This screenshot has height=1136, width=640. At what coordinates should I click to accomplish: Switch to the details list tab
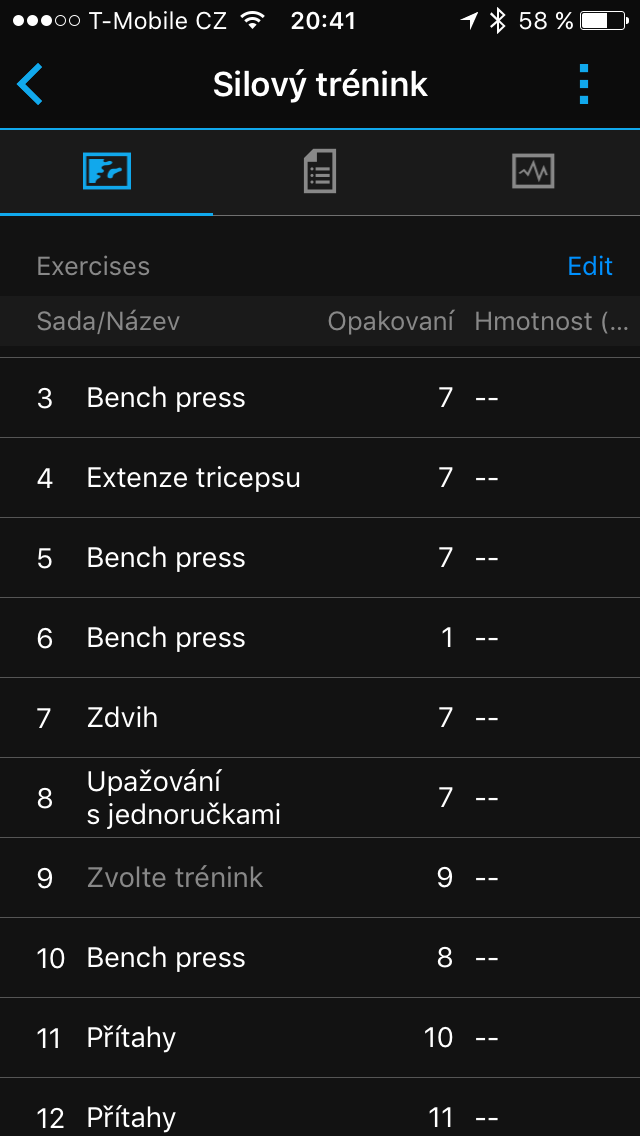click(x=320, y=172)
